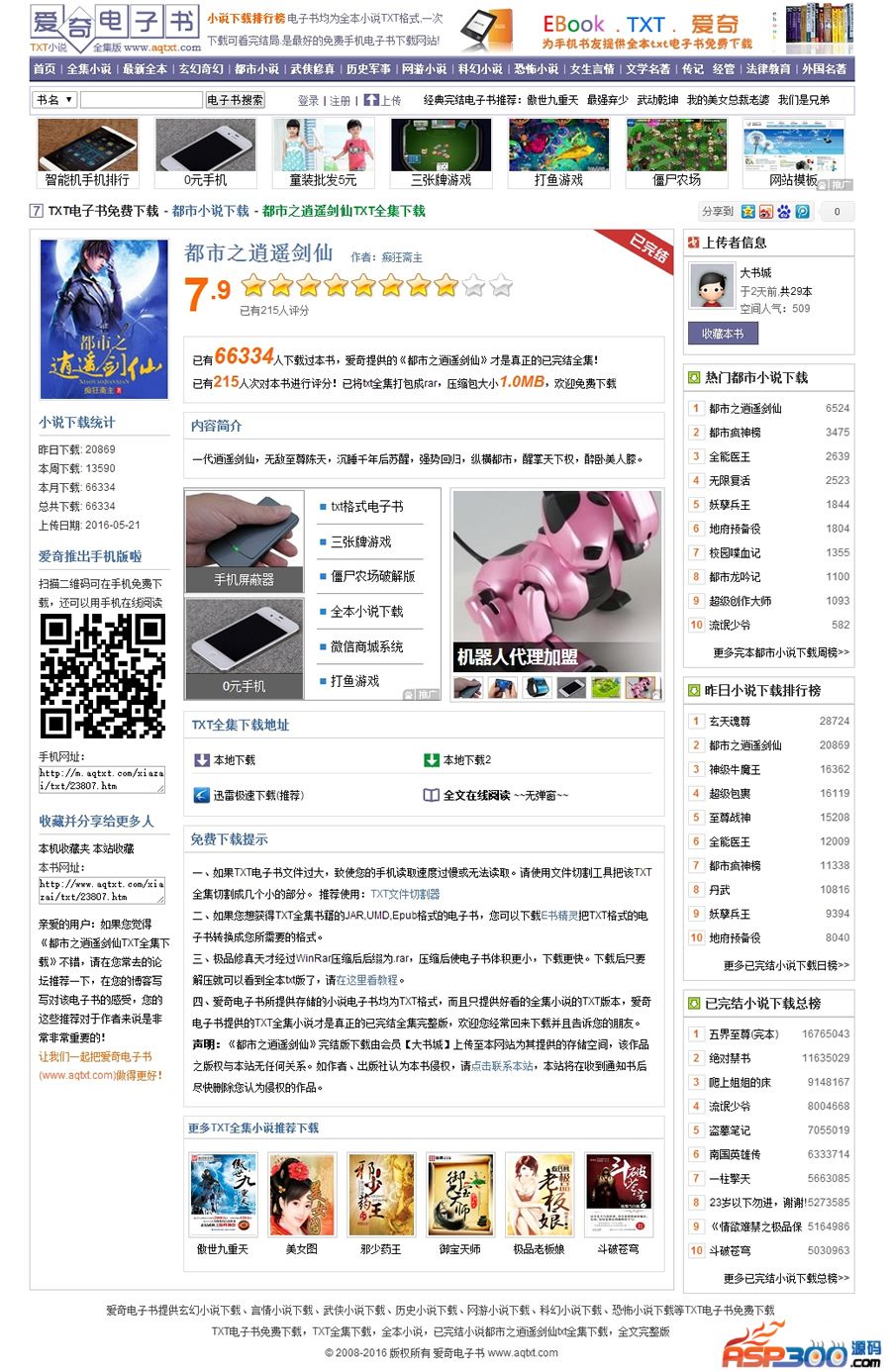The image size is (891, 1372).
Task: Go to 首页 in the navigation bar
Action: click(x=45, y=69)
